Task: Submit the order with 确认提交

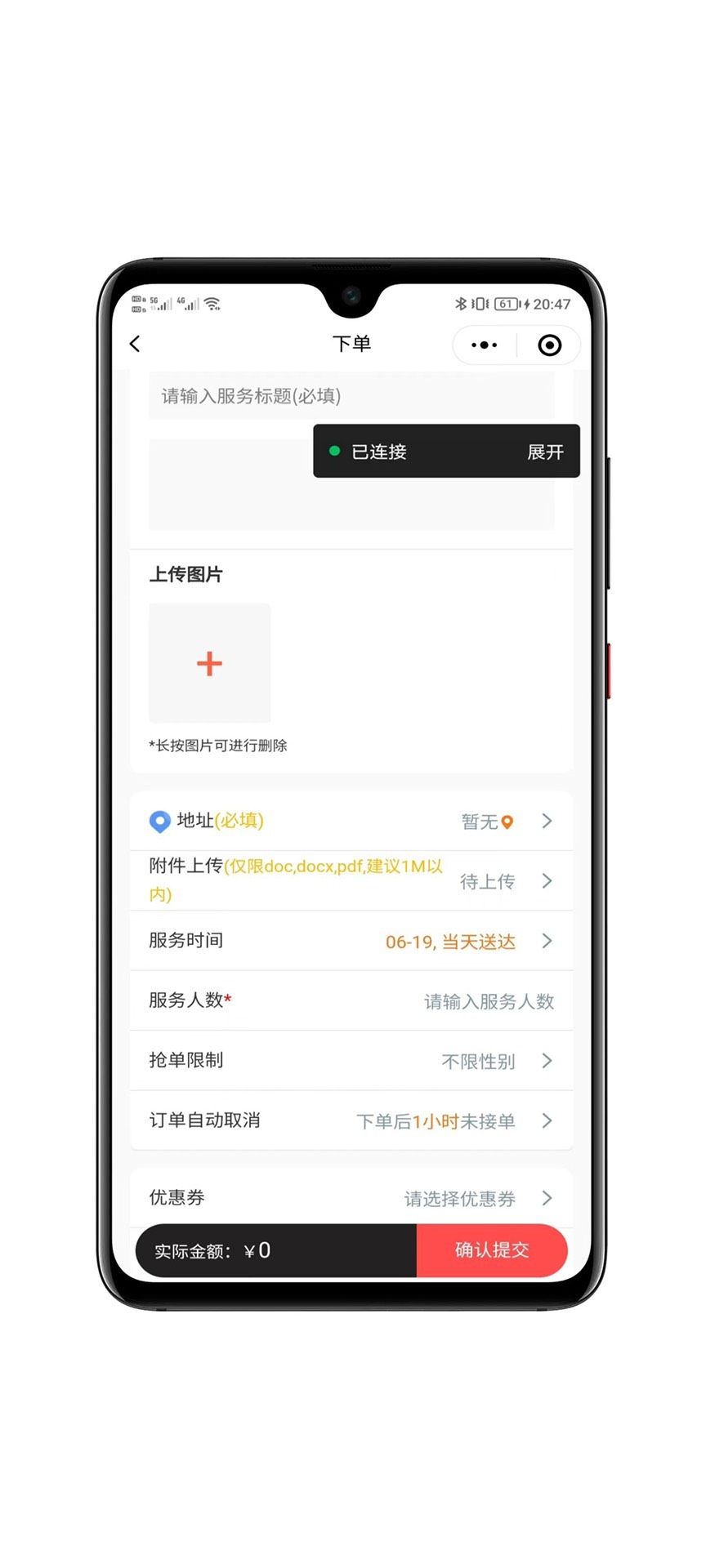Action: tap(492, 1250)
